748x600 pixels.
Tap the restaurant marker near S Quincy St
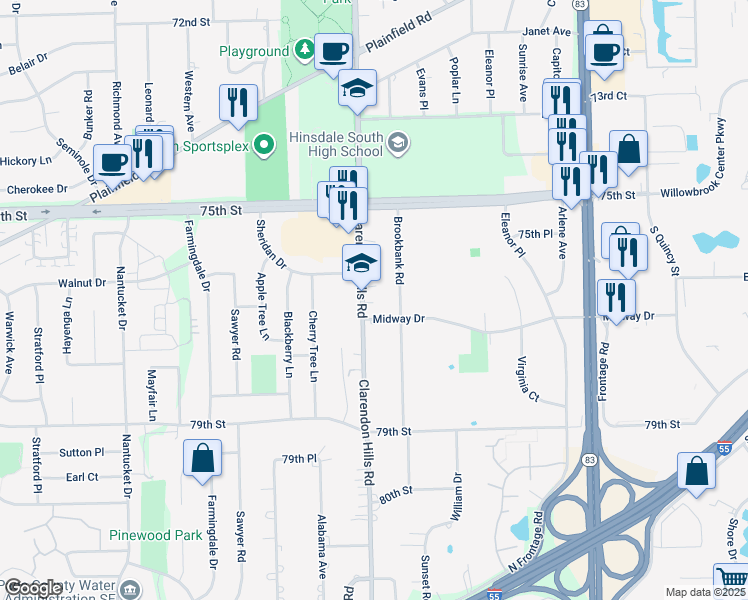[628, 254]
